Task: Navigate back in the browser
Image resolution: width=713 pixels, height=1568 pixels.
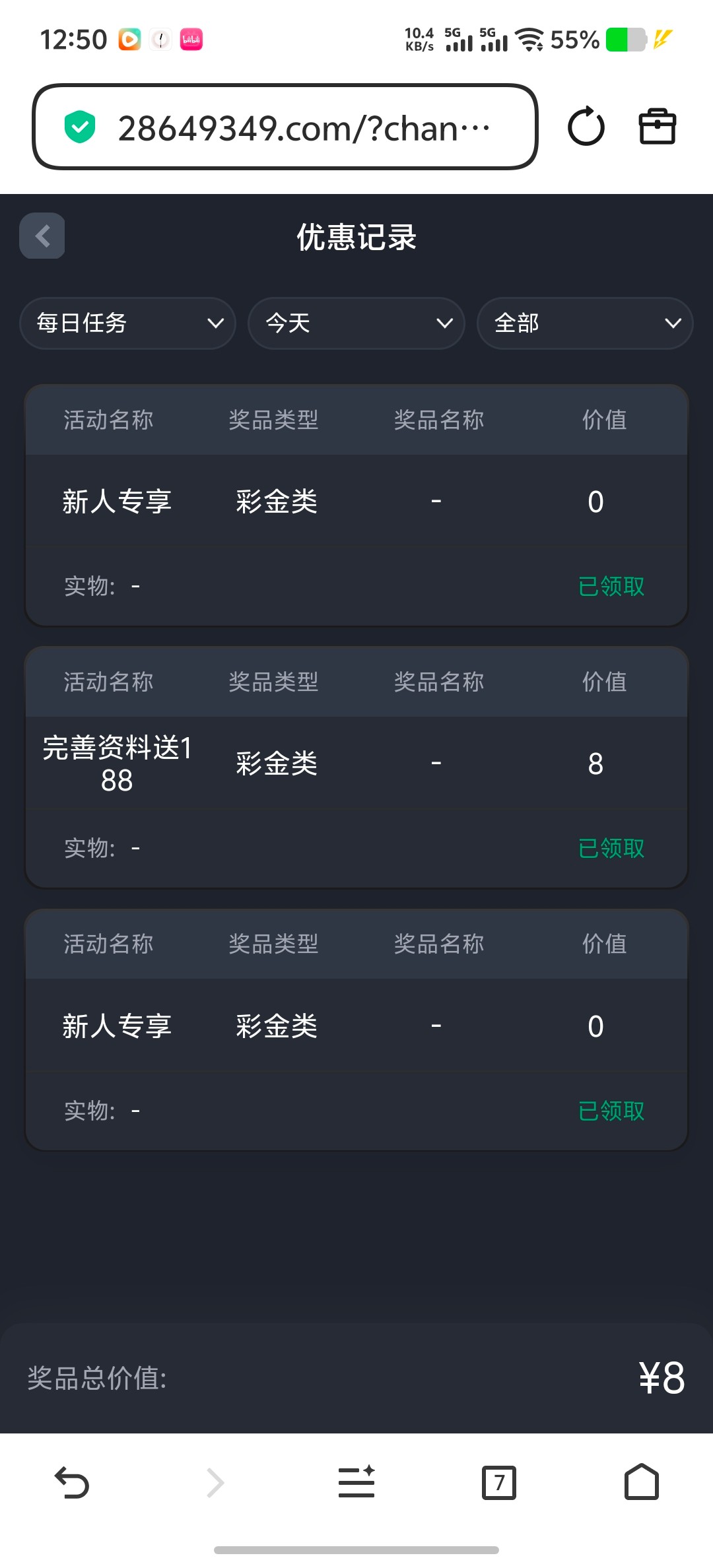Action: (71, 1483)
